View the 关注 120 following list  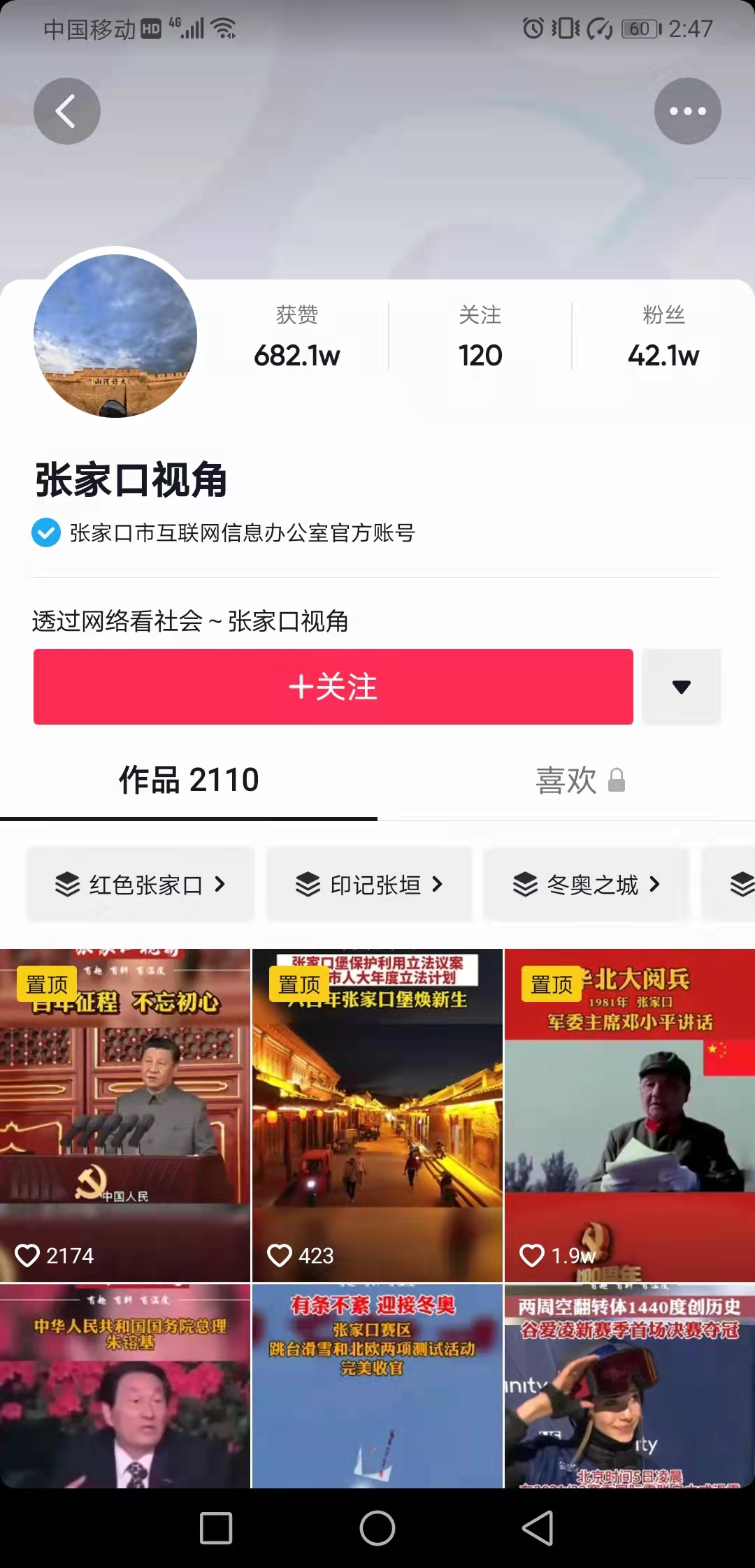coord(480,337)
